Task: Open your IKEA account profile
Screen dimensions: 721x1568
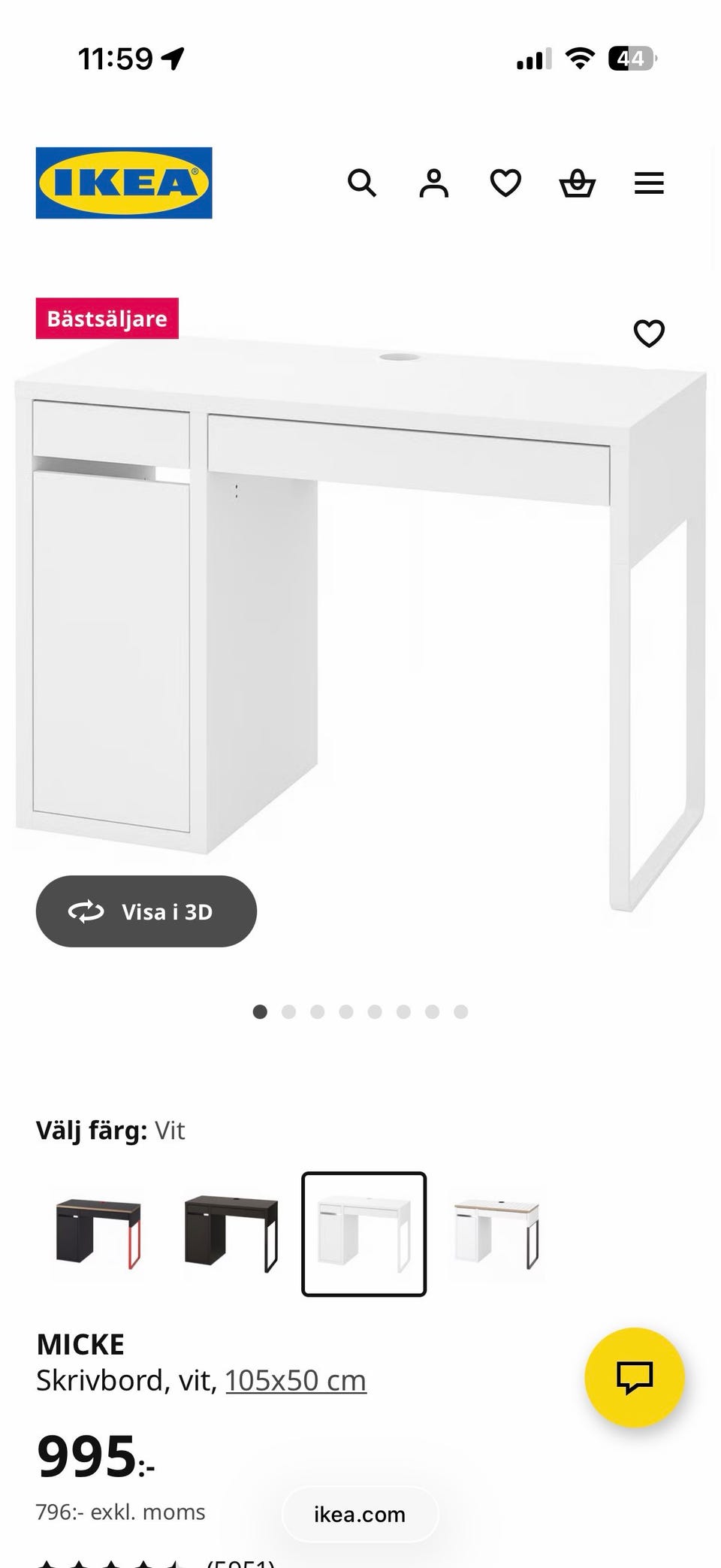Action: (x=433, y=183)
